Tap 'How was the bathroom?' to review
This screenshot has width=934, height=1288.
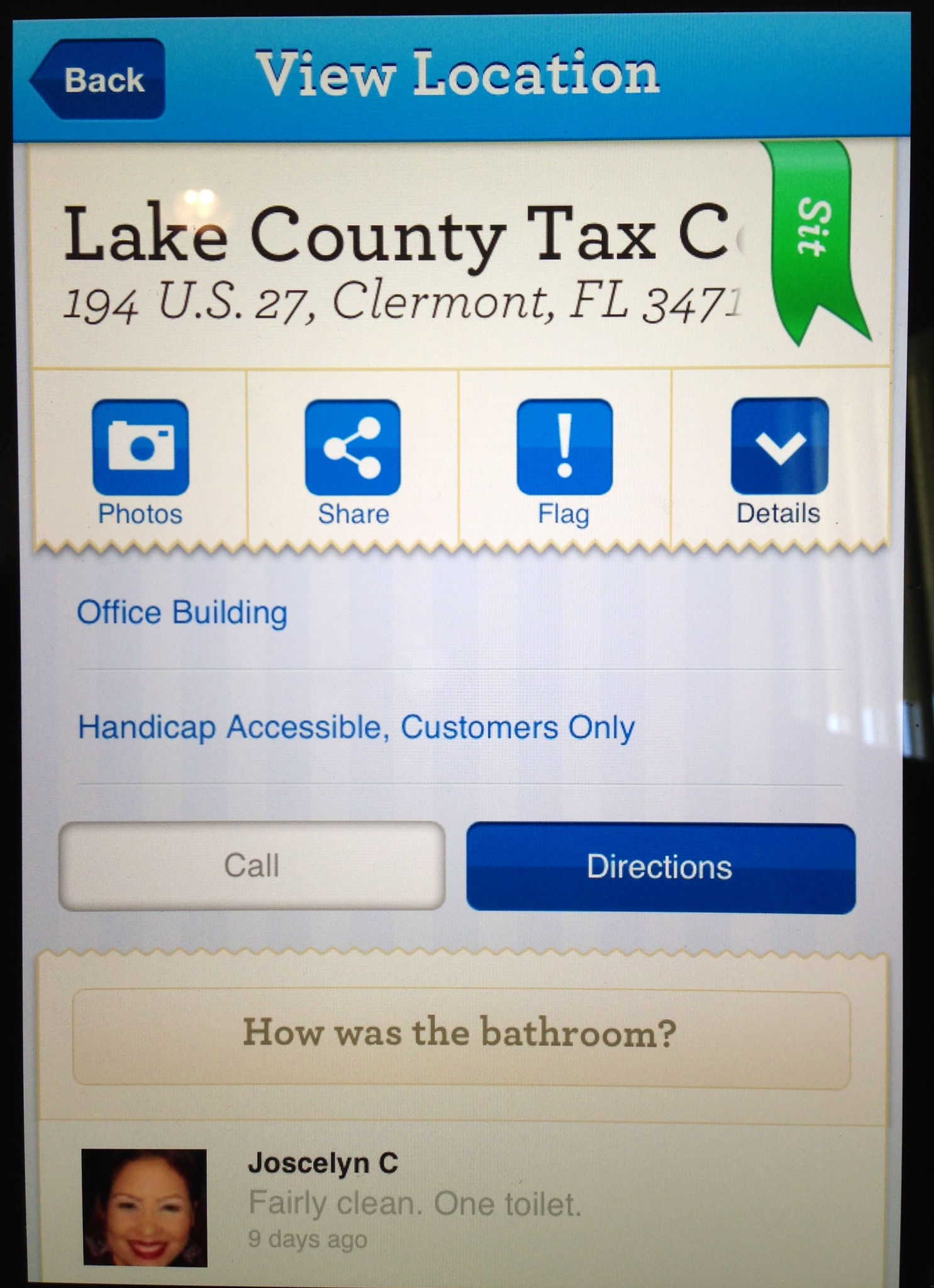pyautogui.click(x=461, y=1034)
